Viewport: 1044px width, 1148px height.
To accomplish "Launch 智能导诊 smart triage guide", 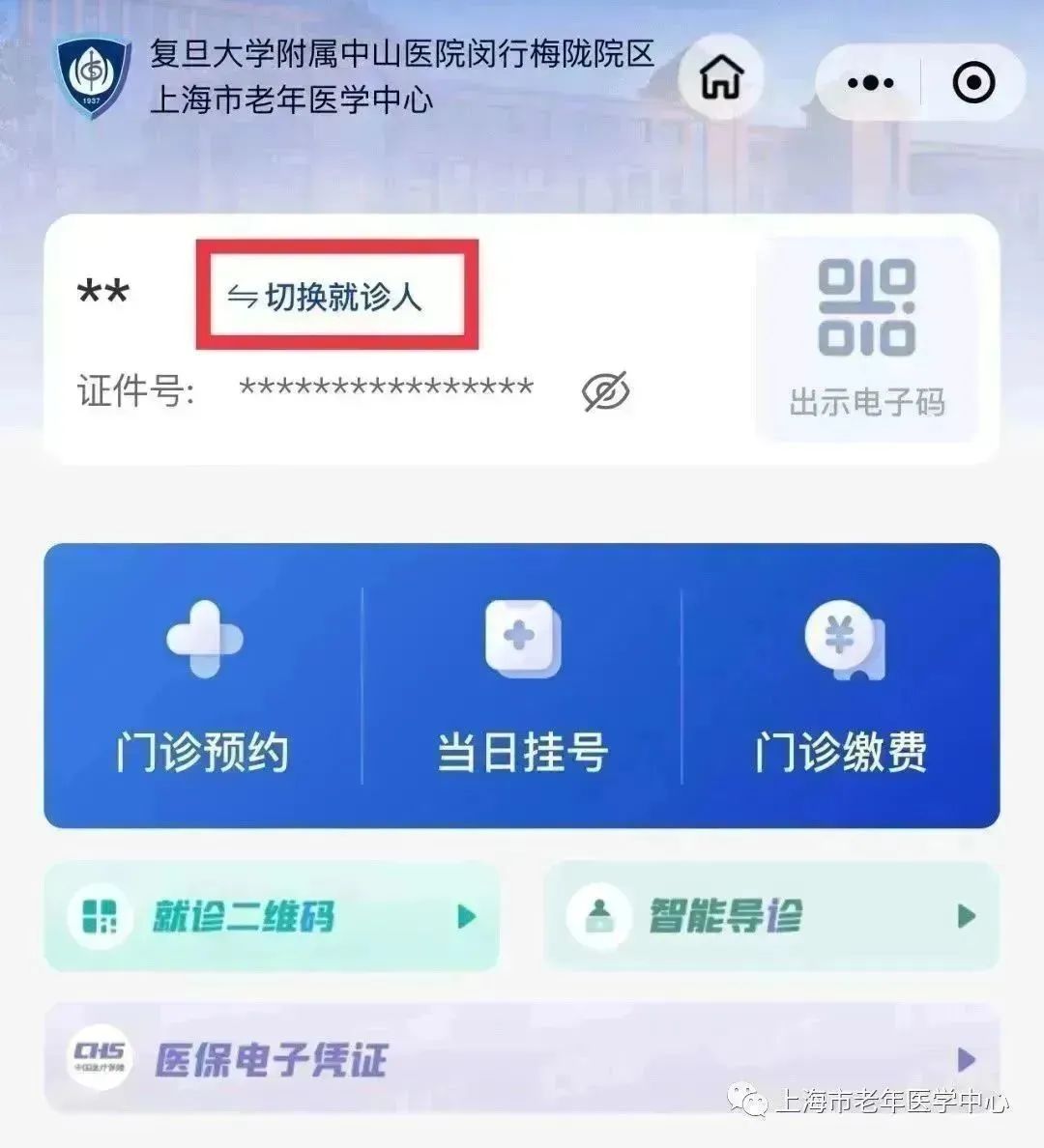I will tap(770, 916).
